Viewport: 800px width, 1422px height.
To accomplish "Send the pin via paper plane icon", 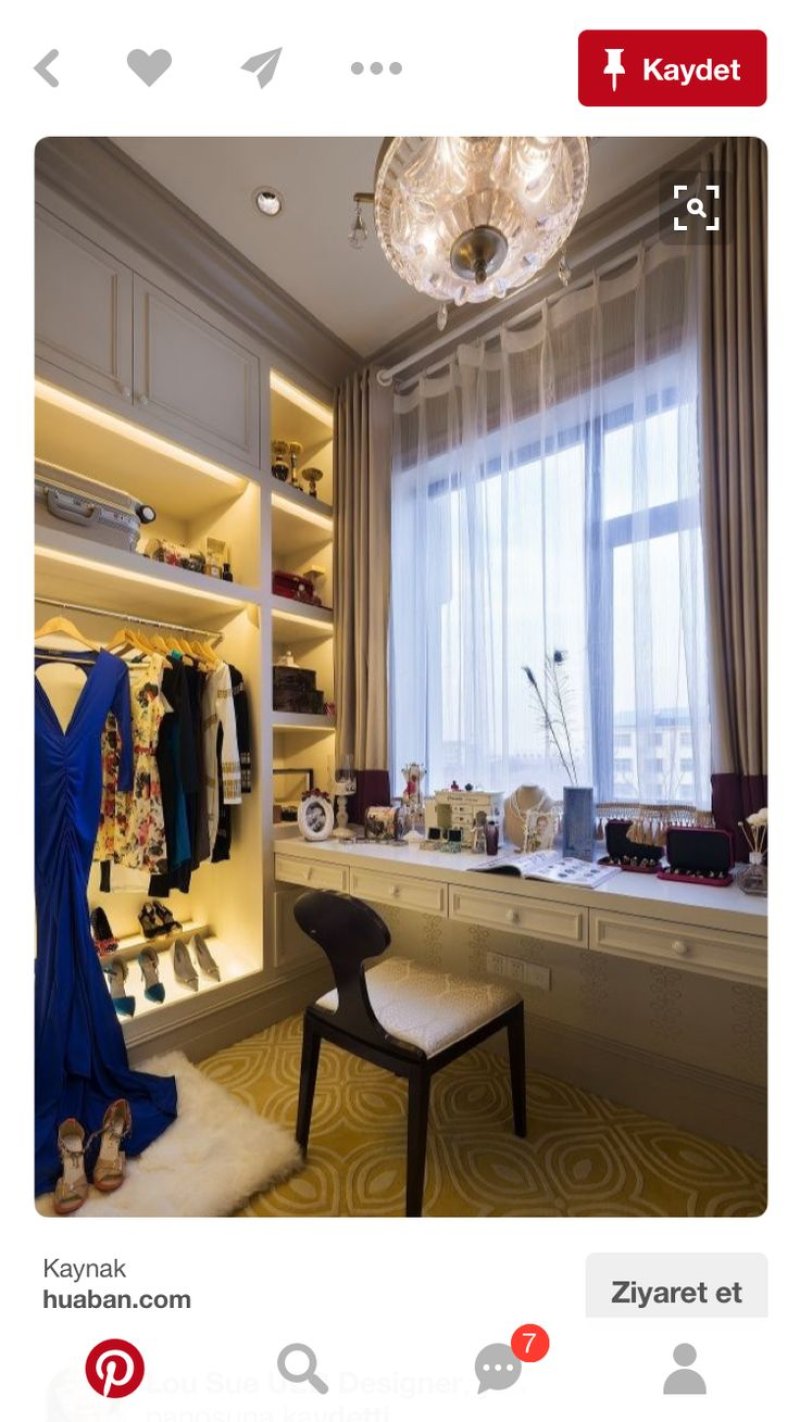I will click(261, 68).
